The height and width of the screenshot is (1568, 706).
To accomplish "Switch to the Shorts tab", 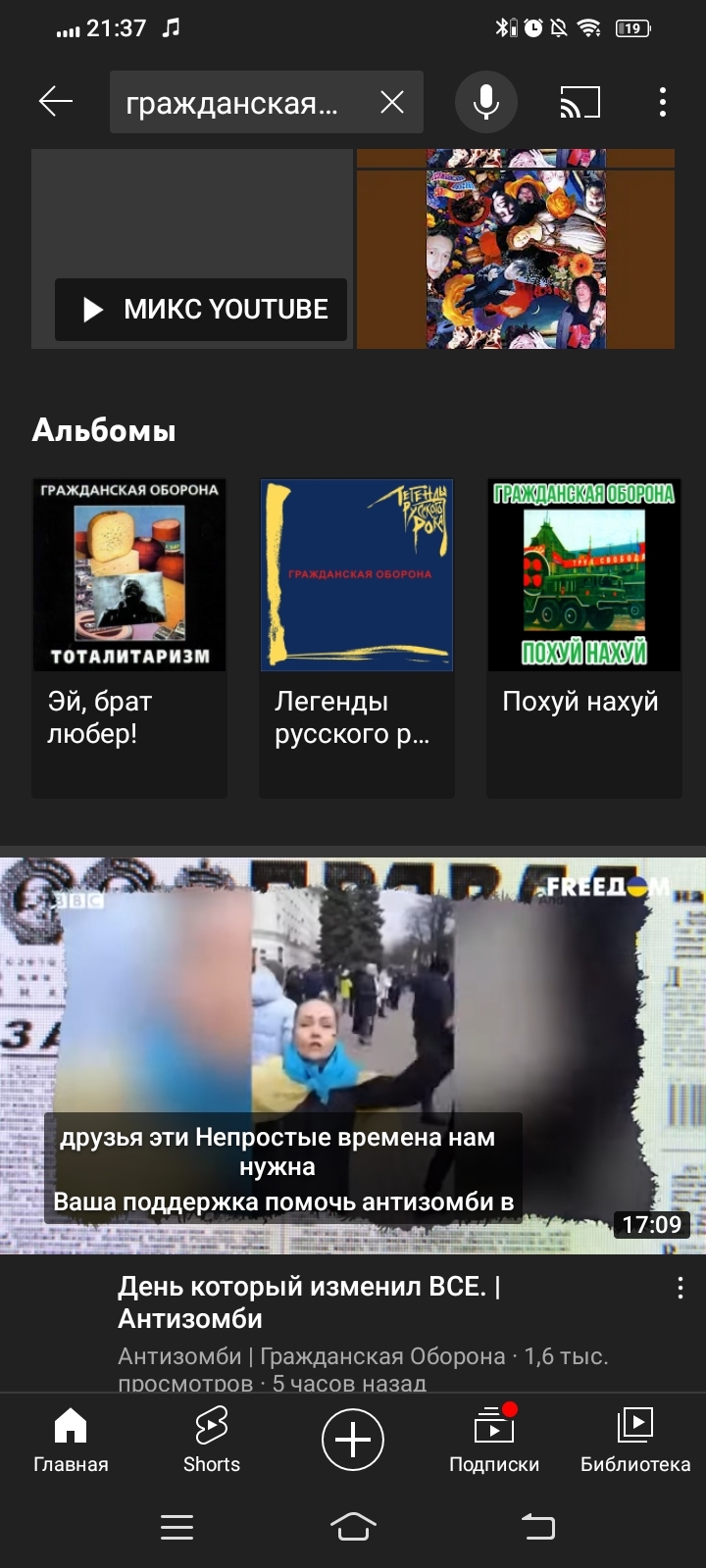I will (x=212, y=1439).
